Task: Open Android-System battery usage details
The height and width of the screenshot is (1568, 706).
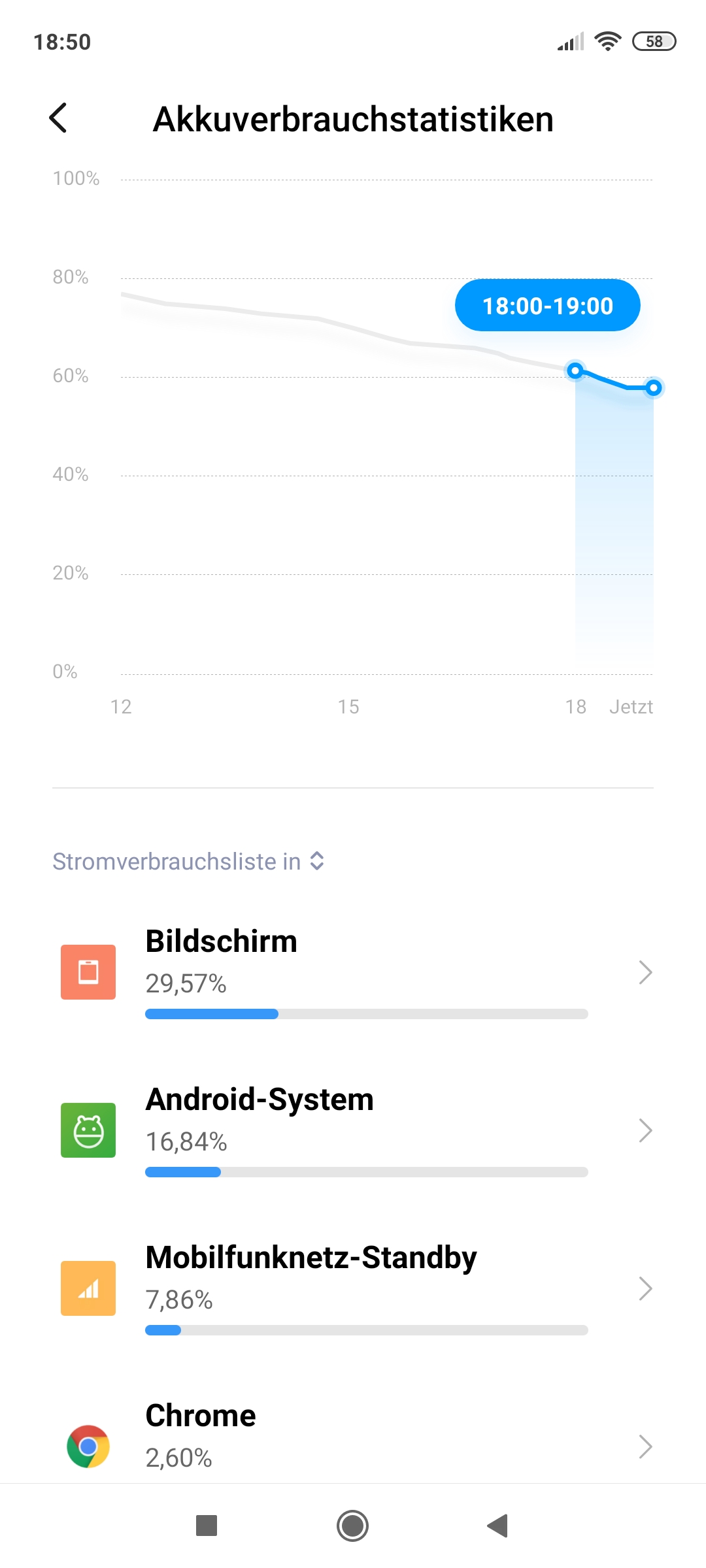Action: click(353, 1130)
